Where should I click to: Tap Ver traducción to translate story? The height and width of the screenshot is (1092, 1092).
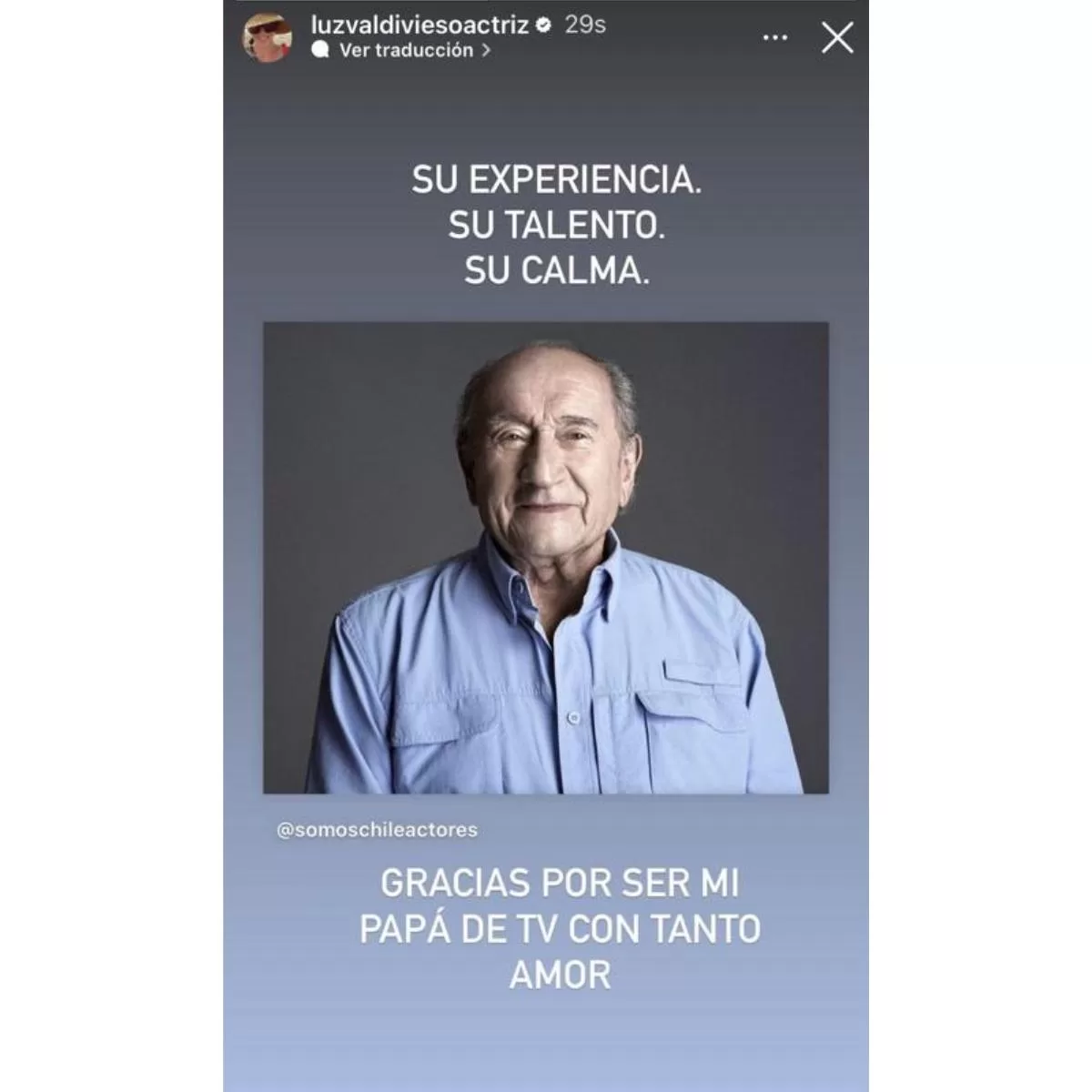[406, 51]
